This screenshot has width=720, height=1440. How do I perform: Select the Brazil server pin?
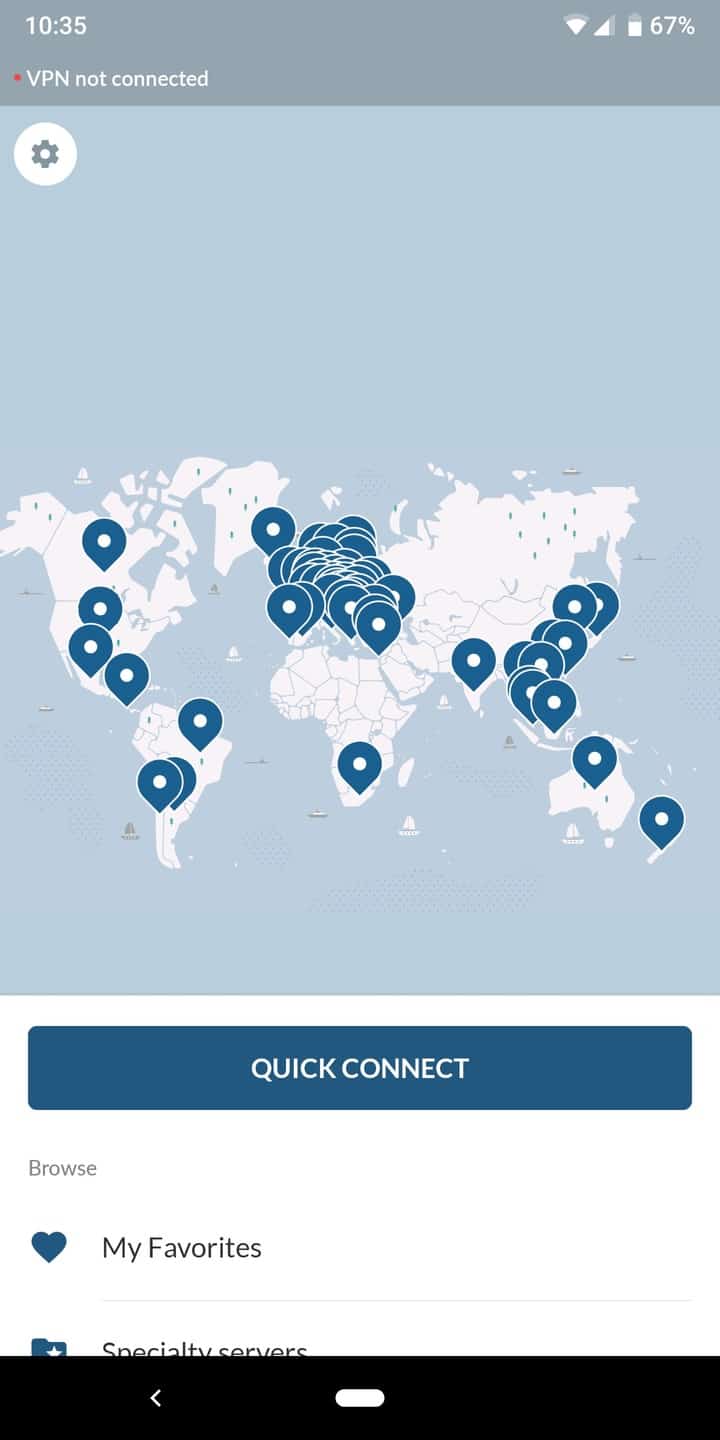200,723
